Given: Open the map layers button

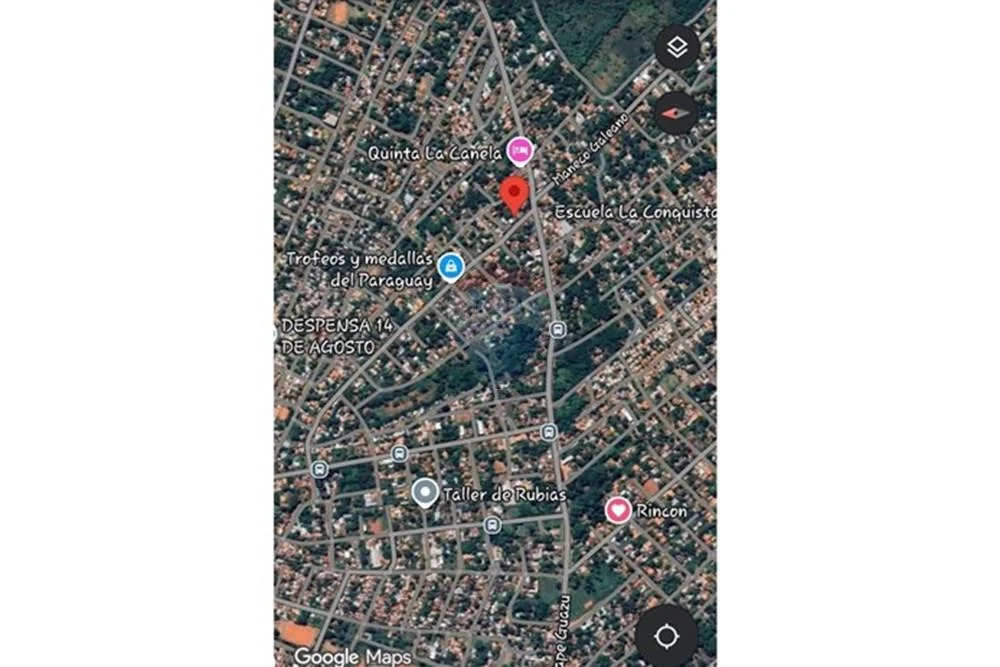Looking at the screenshot, I should click(677, 47).
